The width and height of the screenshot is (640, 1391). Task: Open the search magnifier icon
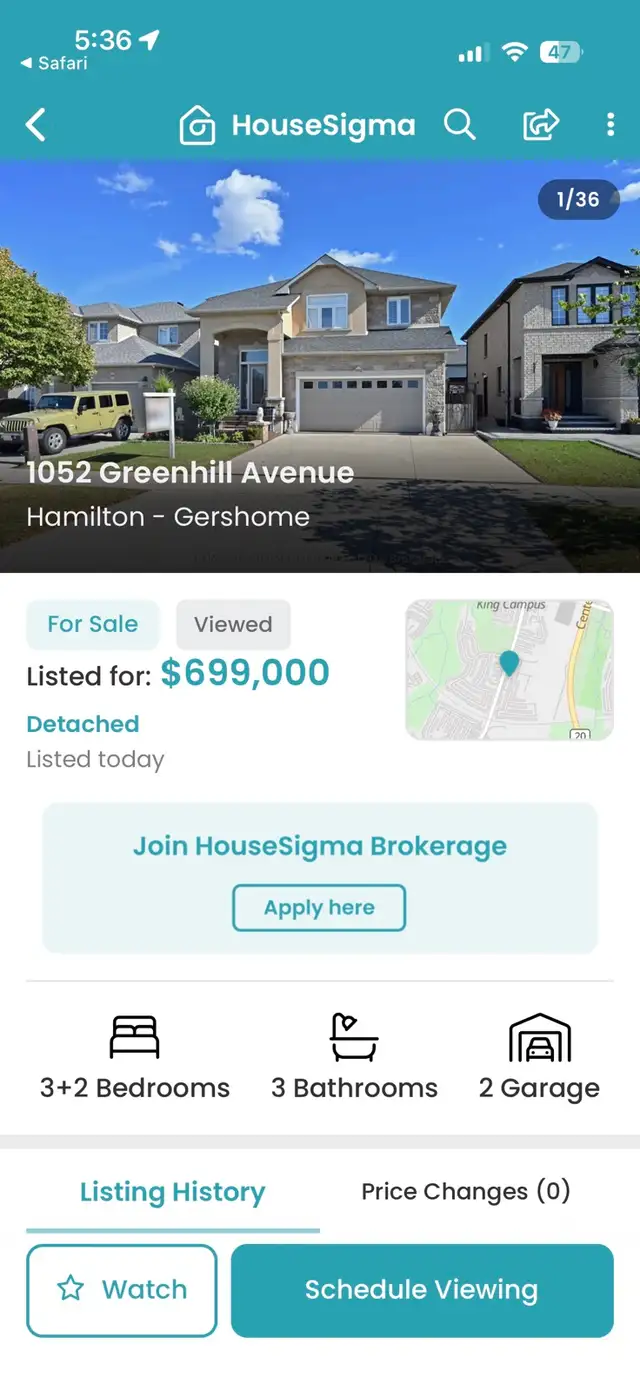tap(460, 125)
